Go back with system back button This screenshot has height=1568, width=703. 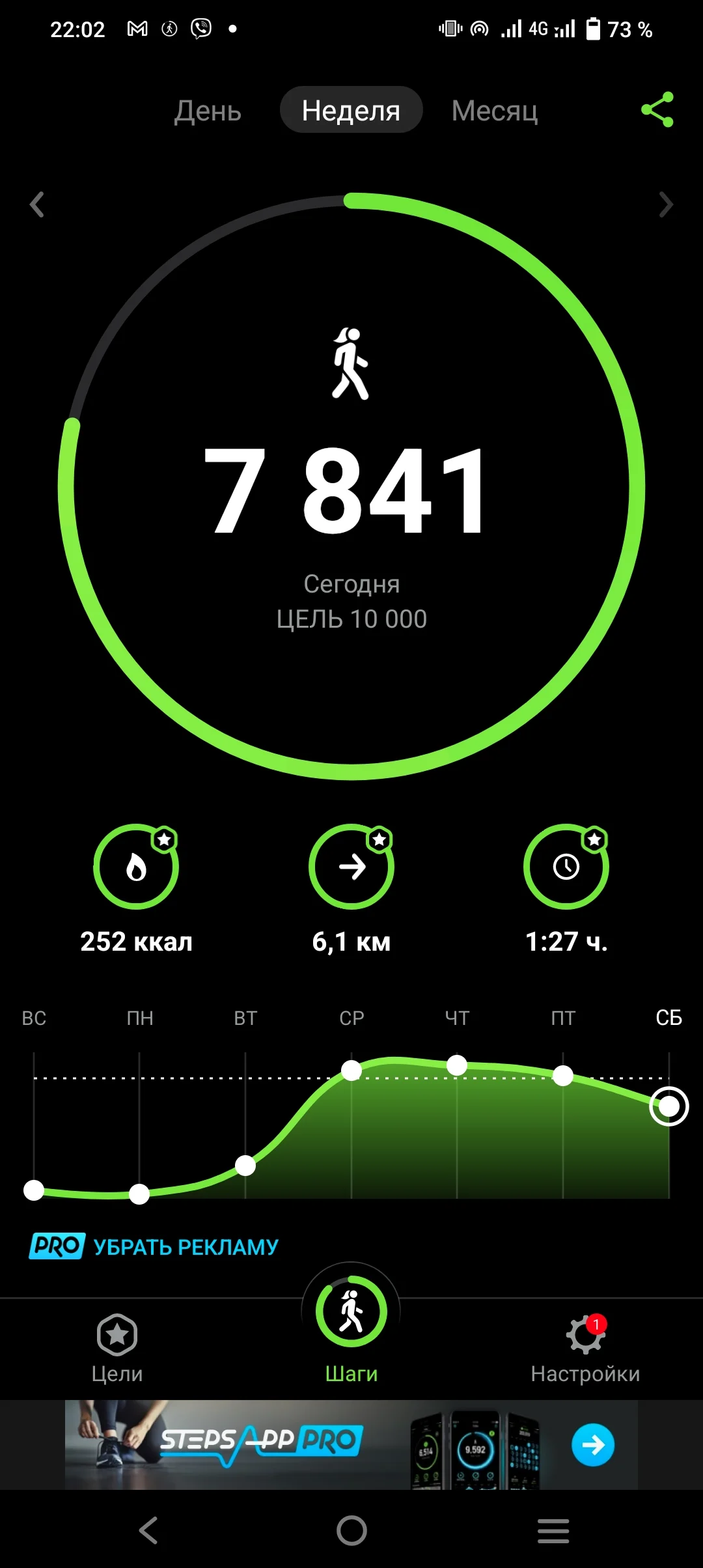148,1530
